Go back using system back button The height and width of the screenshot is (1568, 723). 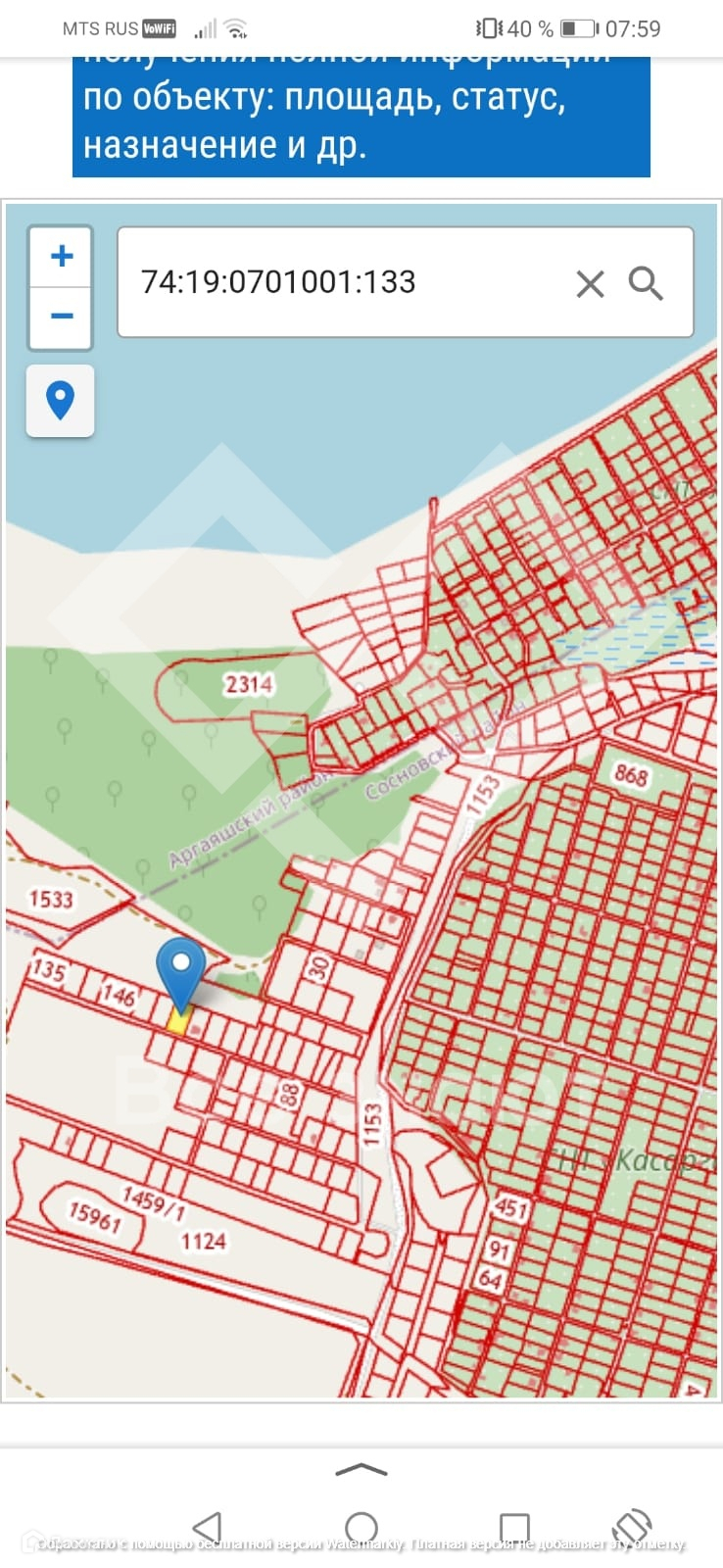[x=207, y=1527]
